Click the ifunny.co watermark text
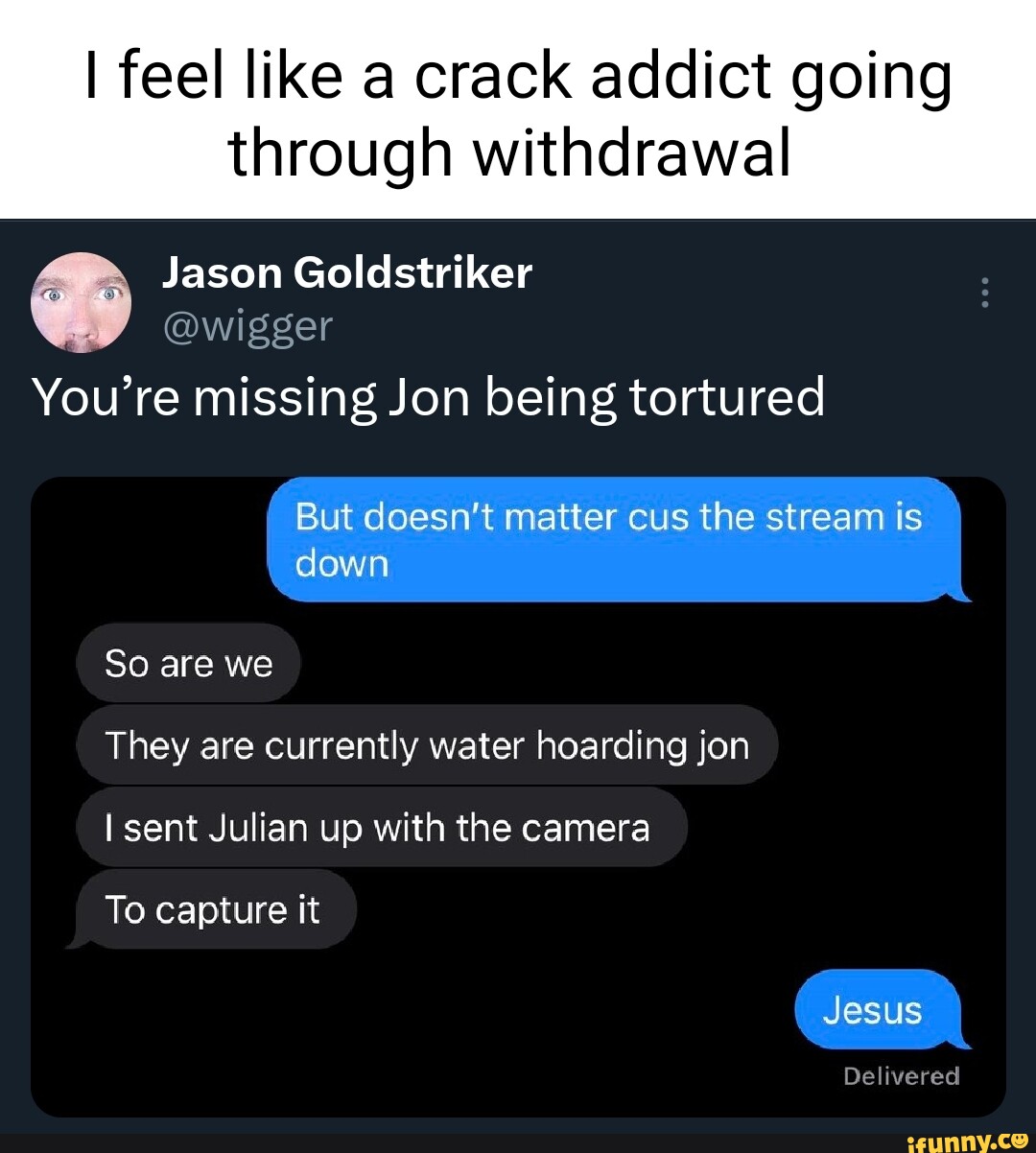Screen dimensions: 1036x1153 click(x=959, y=1141)
